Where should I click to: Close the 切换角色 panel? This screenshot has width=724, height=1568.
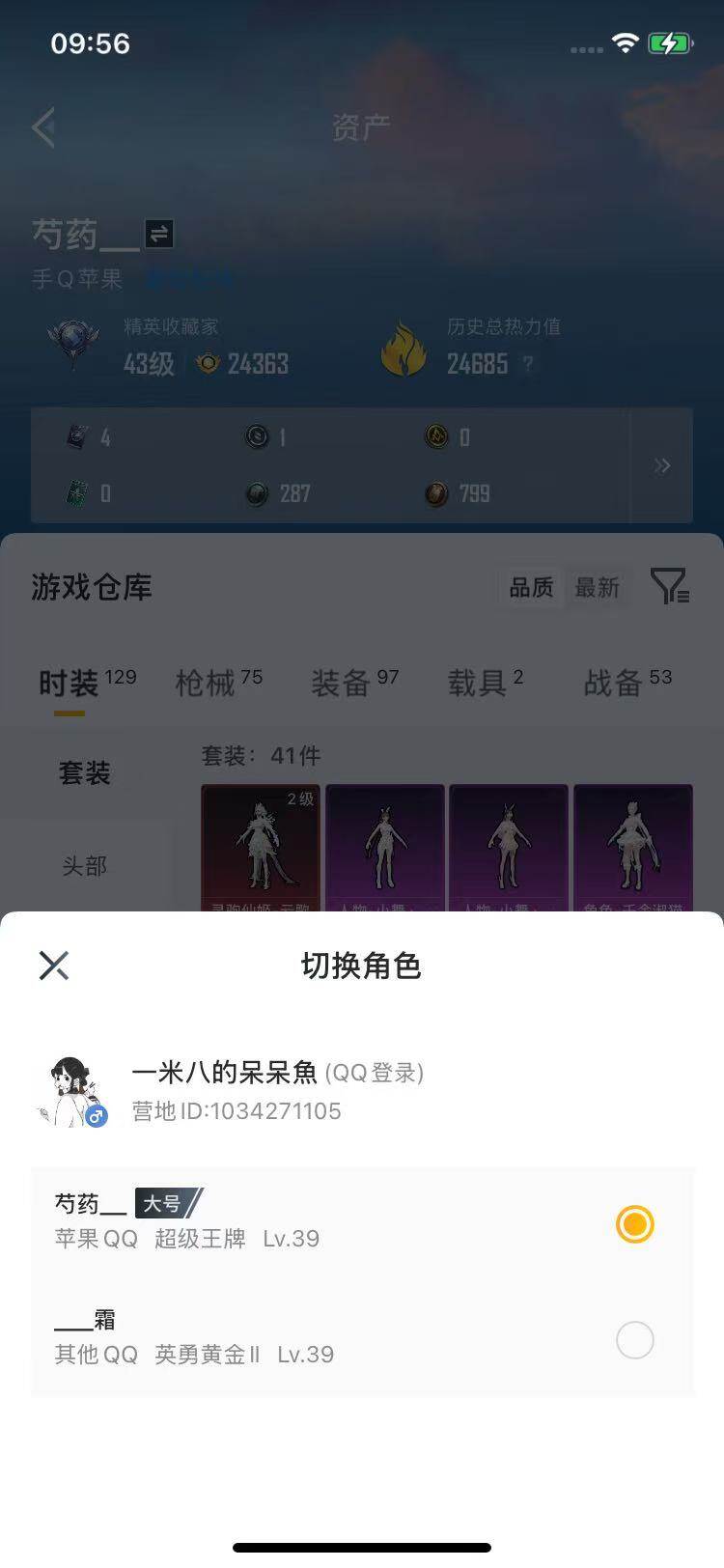(53, 965)
